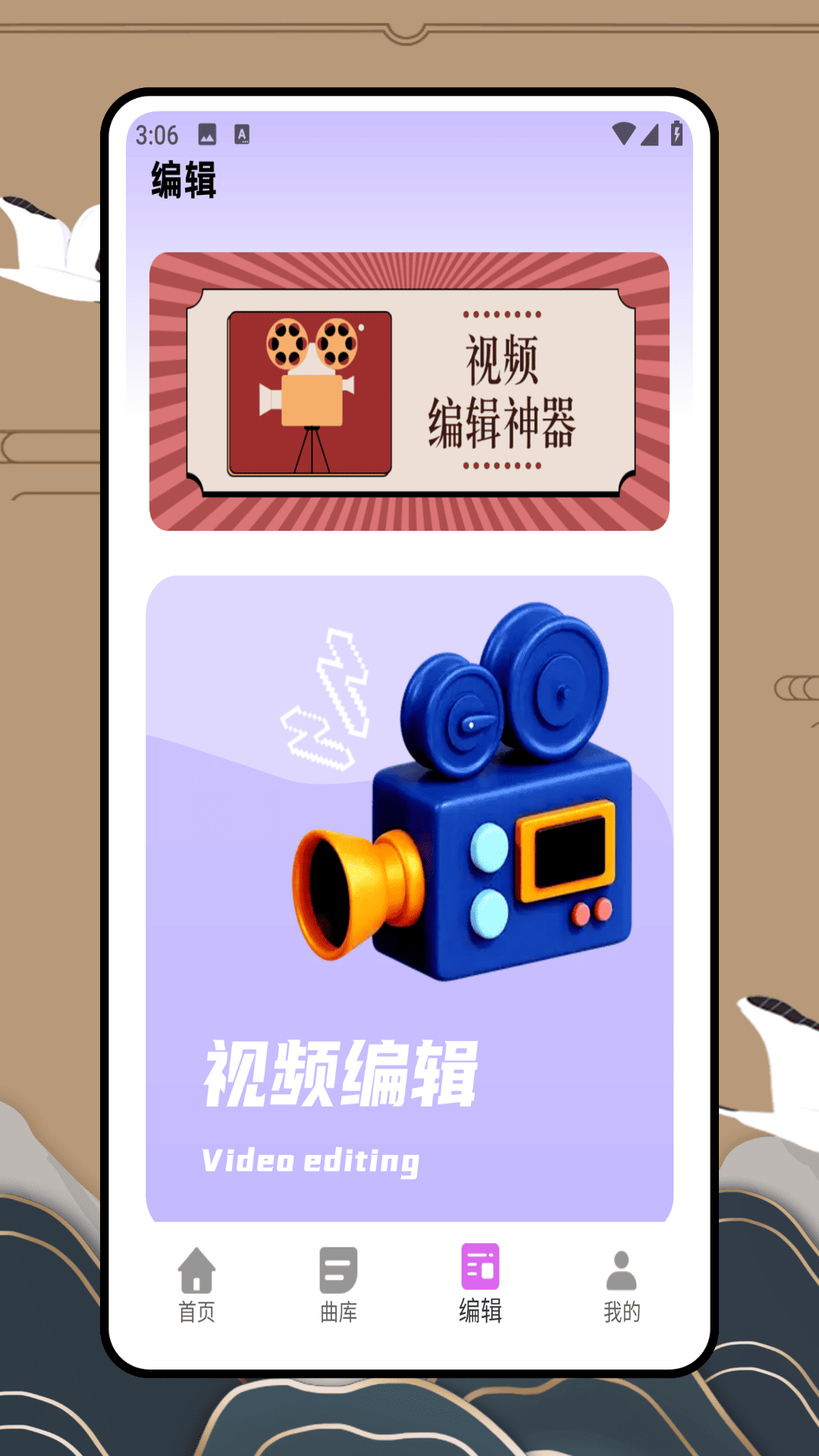Viewport: 819px width, 1456px height.
Task: Switch to the 首页 tab
Action: click(196, 1282)
